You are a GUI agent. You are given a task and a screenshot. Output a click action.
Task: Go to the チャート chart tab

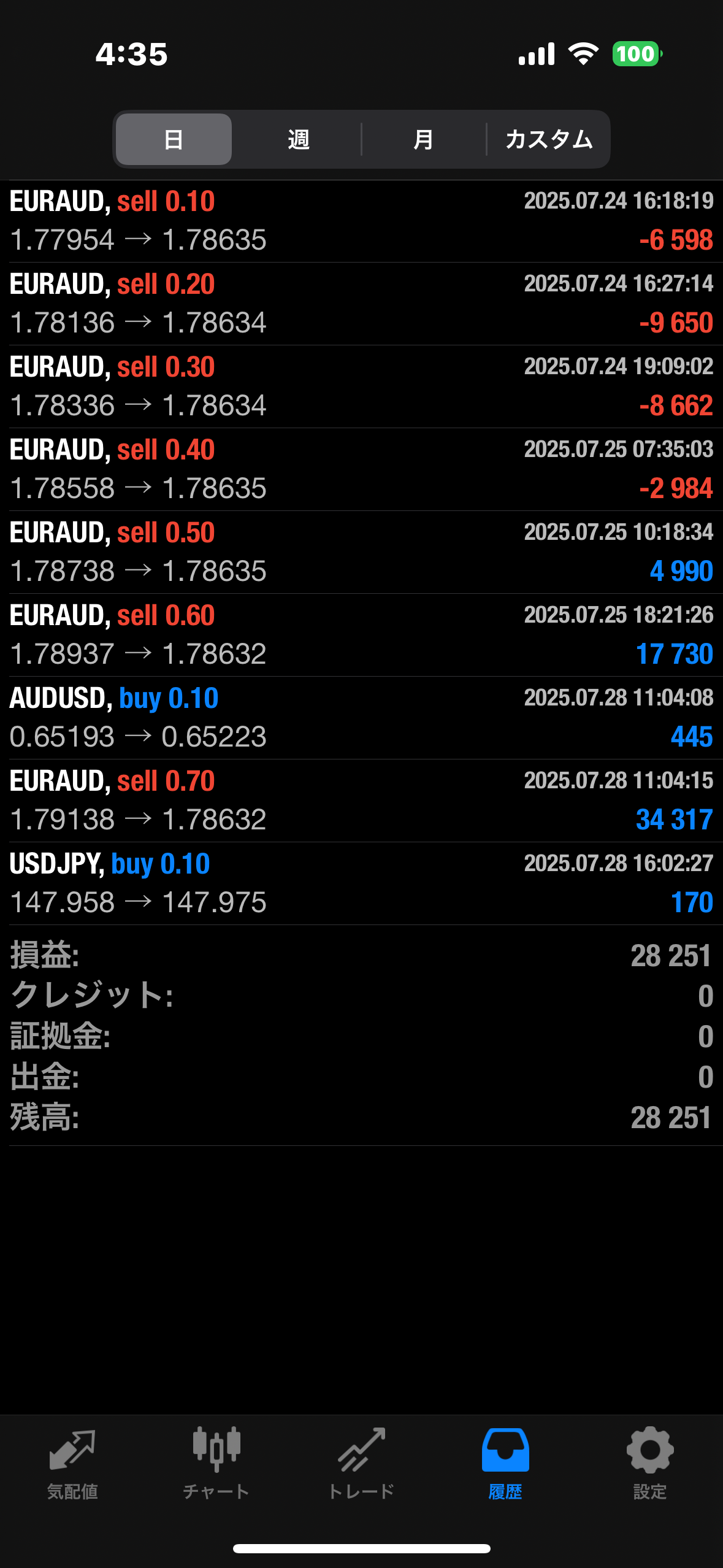[216, 1463]
